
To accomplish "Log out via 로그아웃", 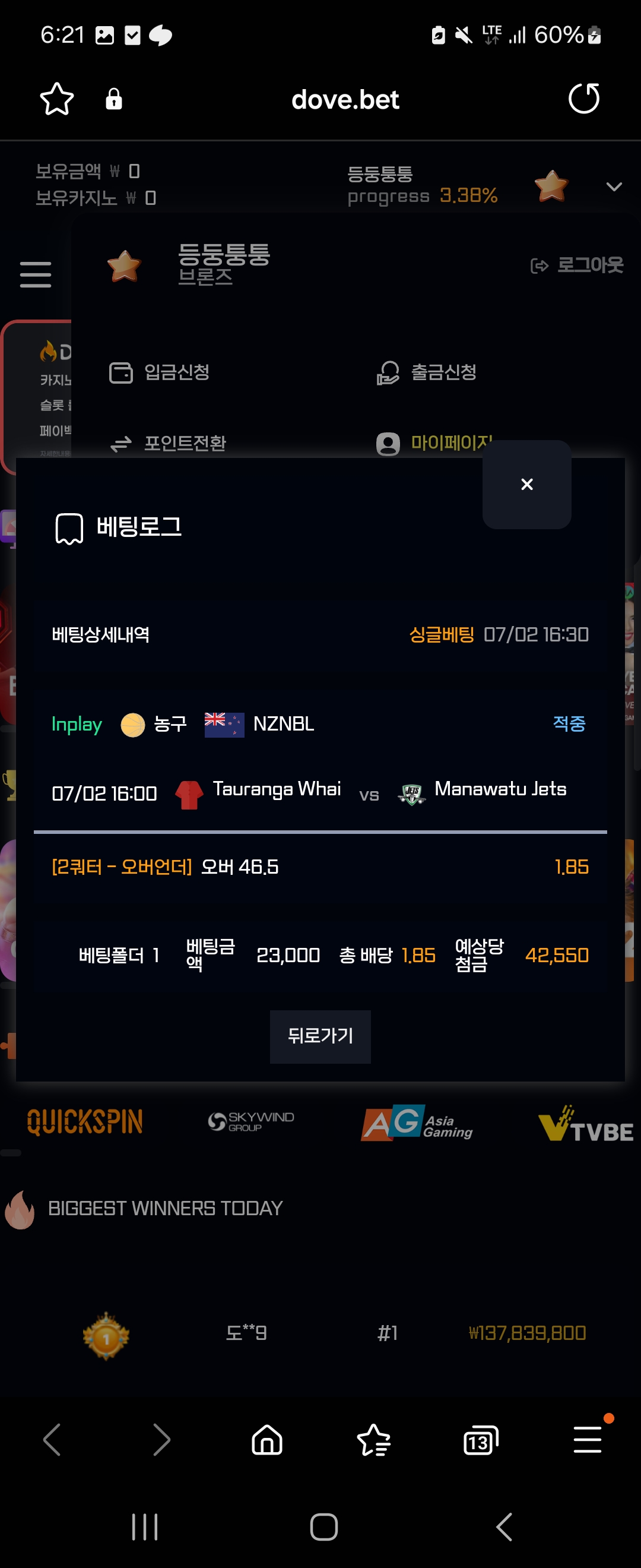I will point(576,265).
